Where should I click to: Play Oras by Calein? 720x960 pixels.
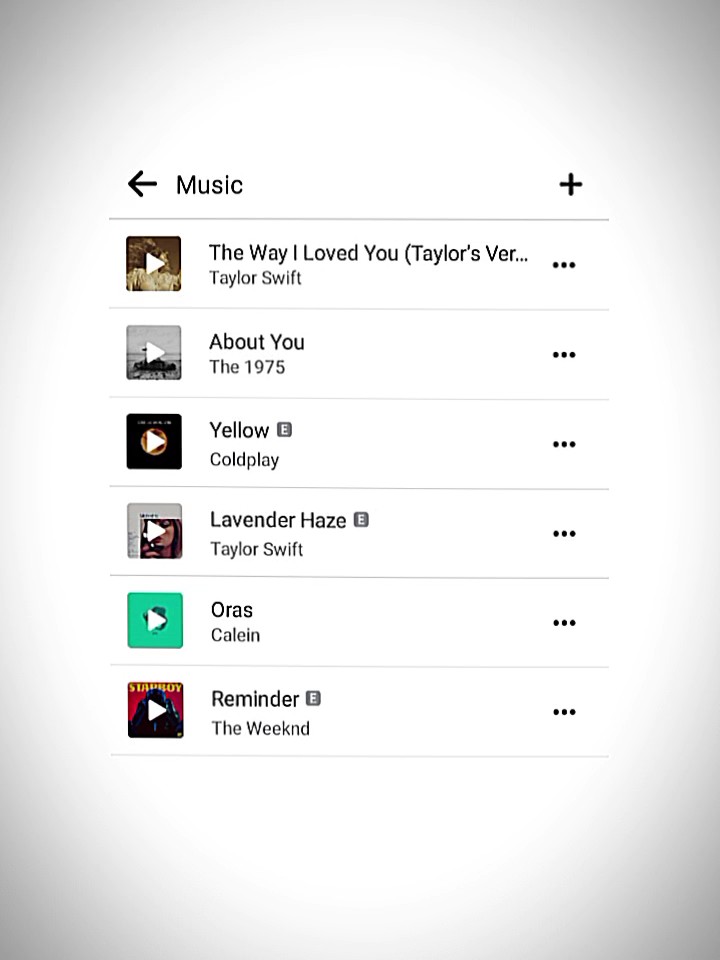coord(155,621)
